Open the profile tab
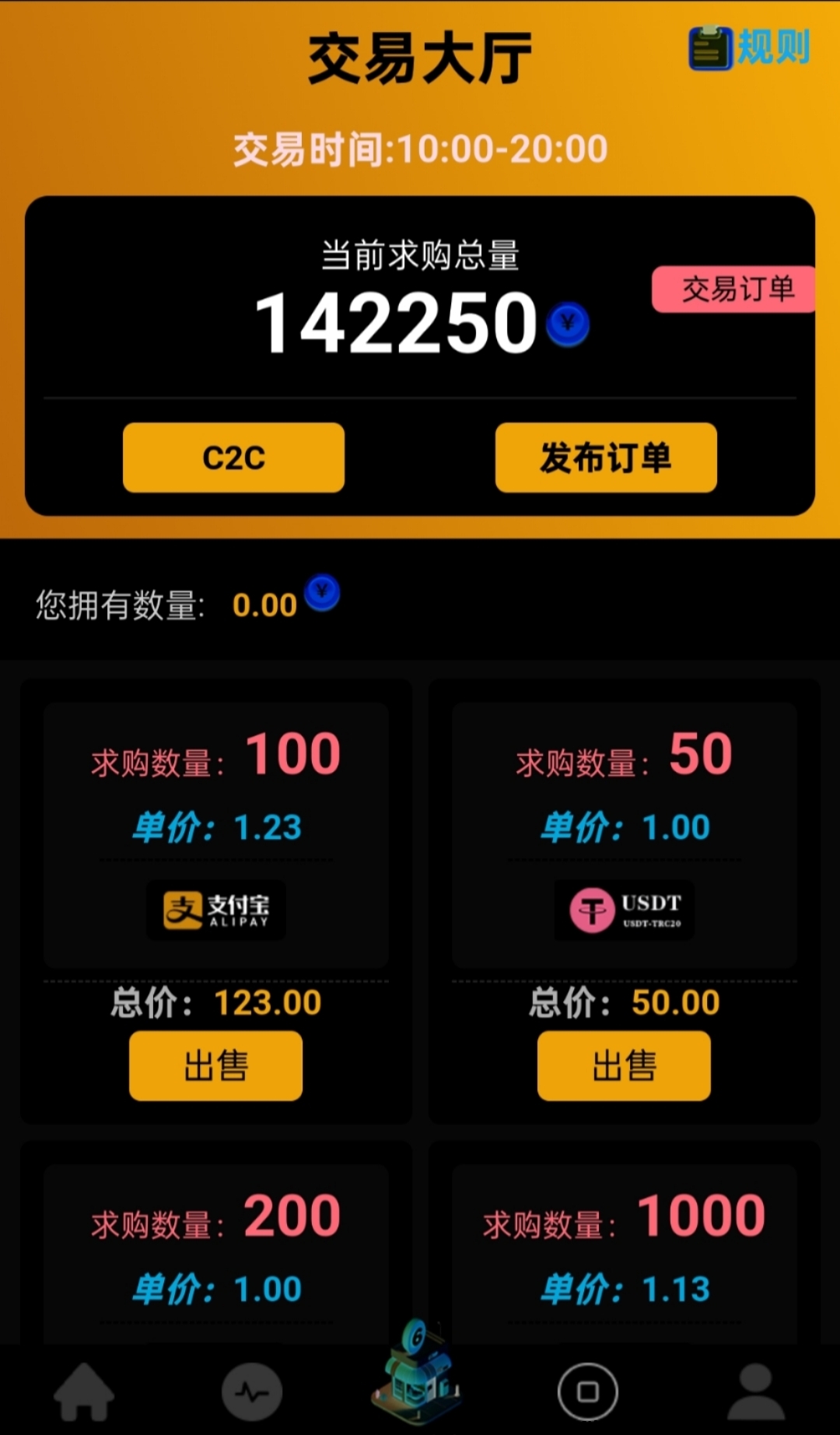Screen dimensions: 840x1435 pos(755,1391)
